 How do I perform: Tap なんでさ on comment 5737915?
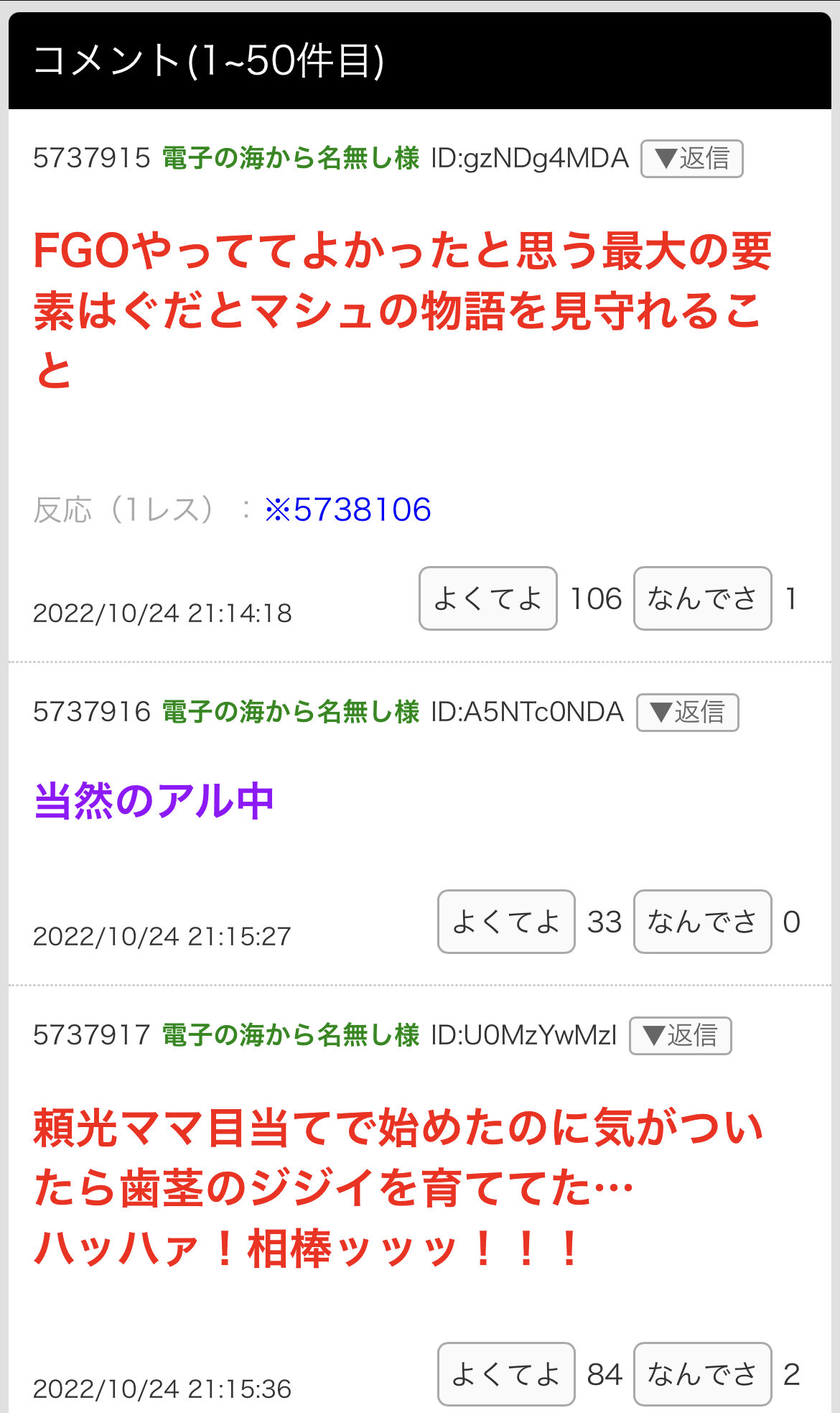click(702, 598)
